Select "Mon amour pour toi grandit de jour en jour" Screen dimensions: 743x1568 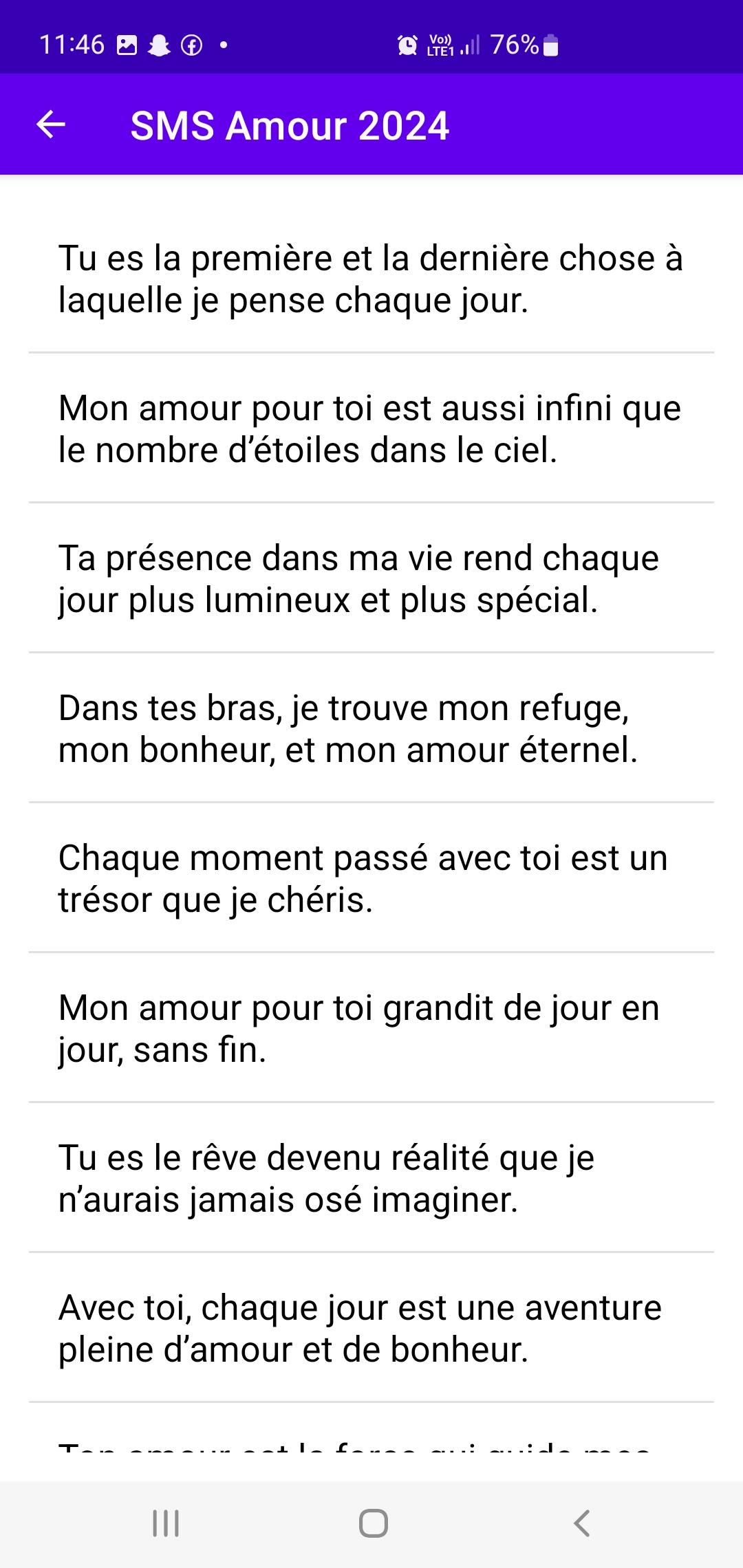pos(371,1028)
